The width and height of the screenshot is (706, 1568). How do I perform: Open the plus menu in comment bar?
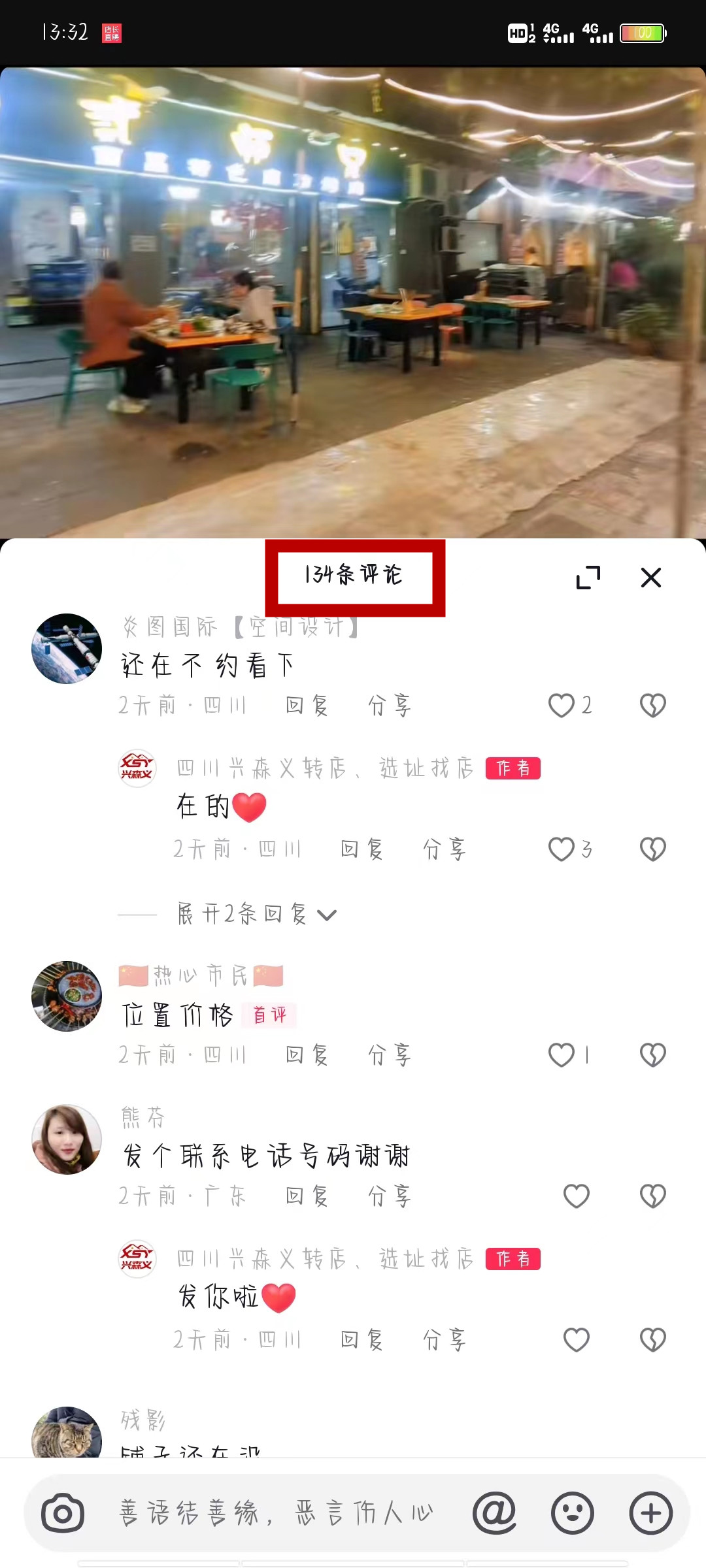(x=650, y=1513)
